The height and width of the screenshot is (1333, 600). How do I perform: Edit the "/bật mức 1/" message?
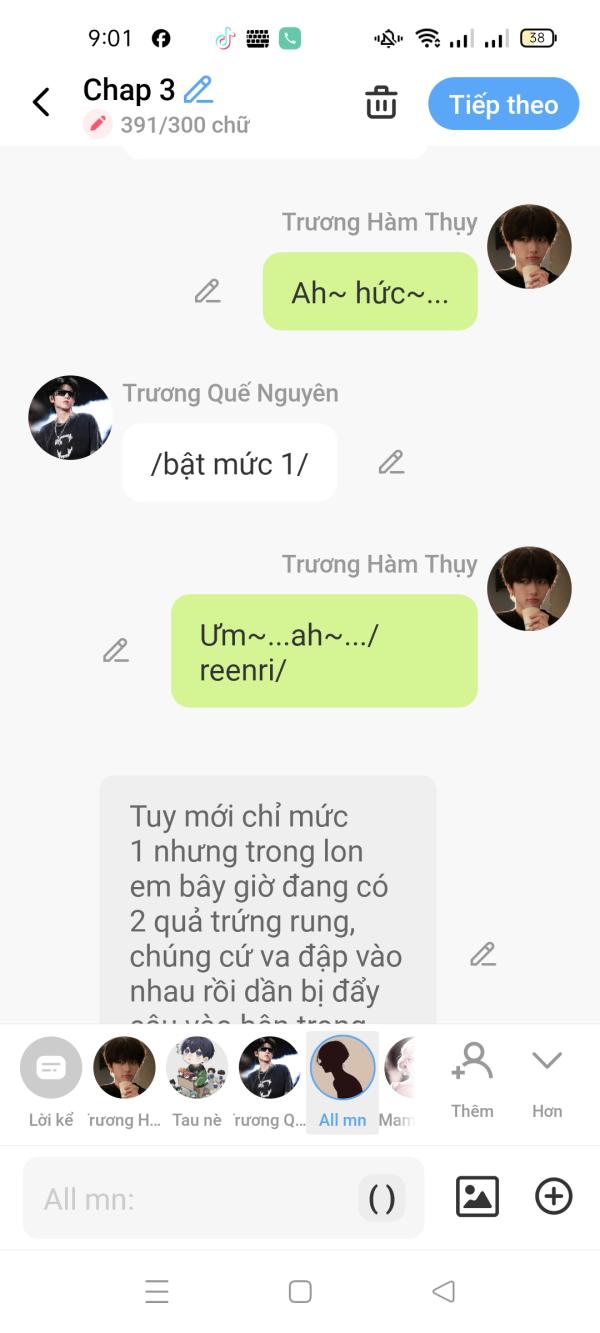(x=391, y=462)
